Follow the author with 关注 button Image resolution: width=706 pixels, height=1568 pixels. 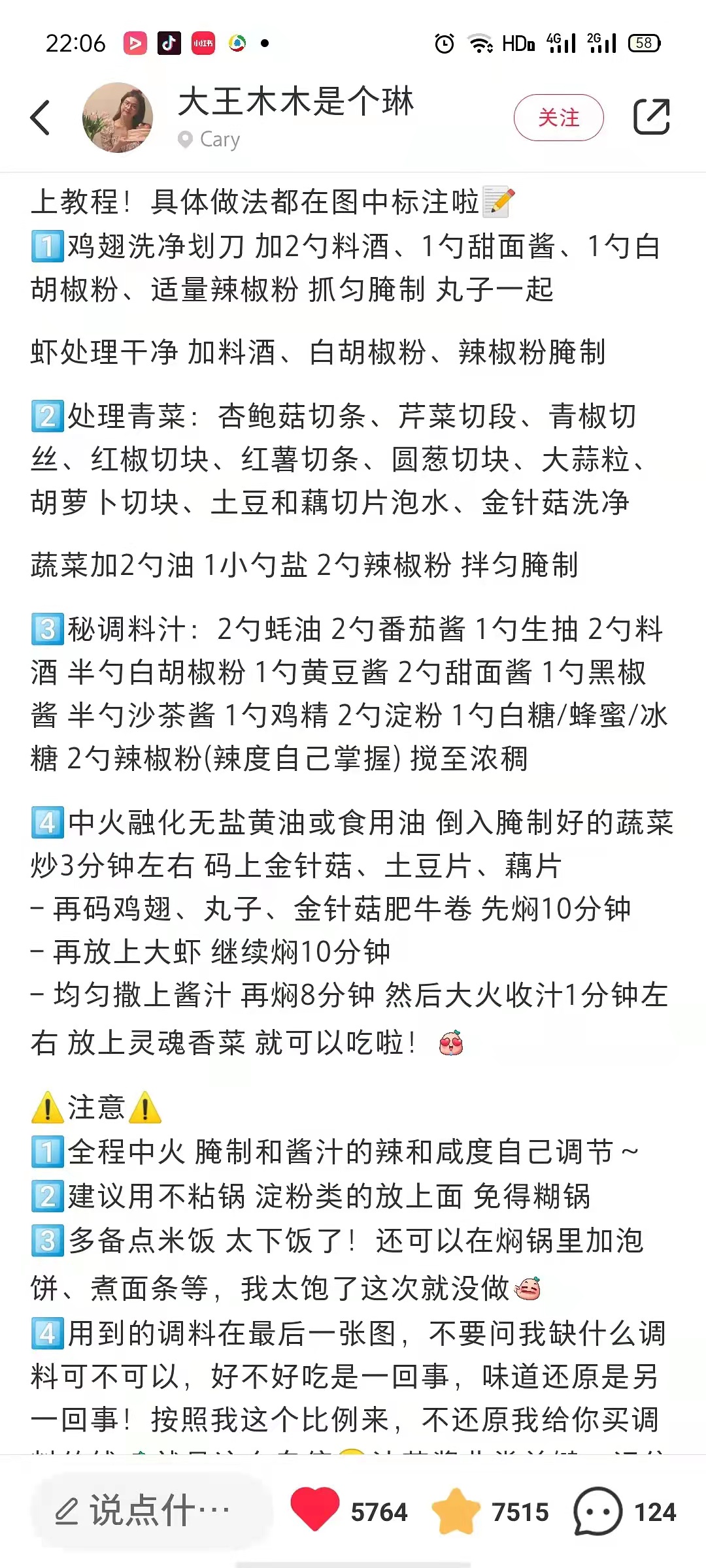(x=558, y=118)
